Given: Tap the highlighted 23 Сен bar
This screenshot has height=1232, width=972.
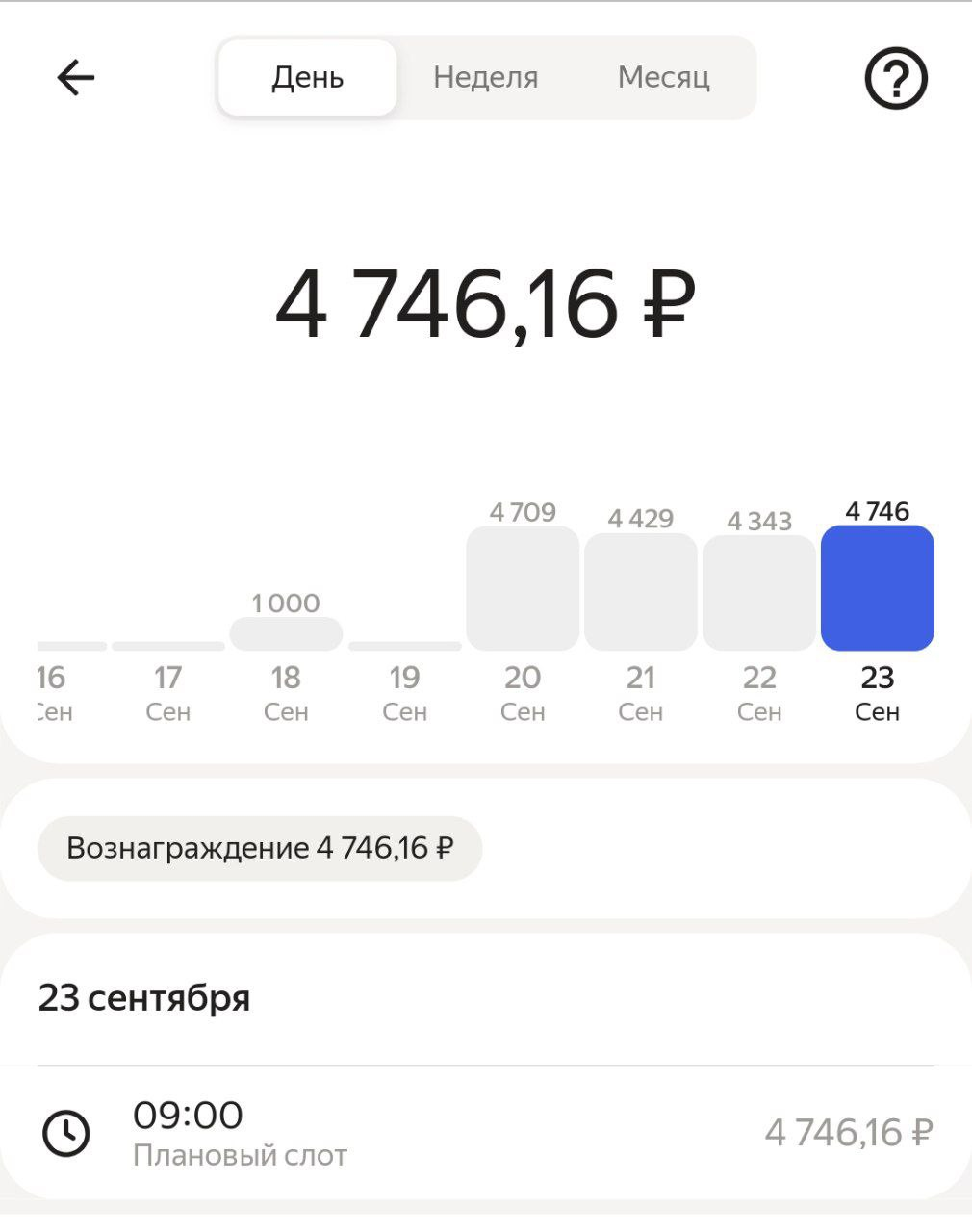Looking at the screenshot, I should (x=877, y=588).
